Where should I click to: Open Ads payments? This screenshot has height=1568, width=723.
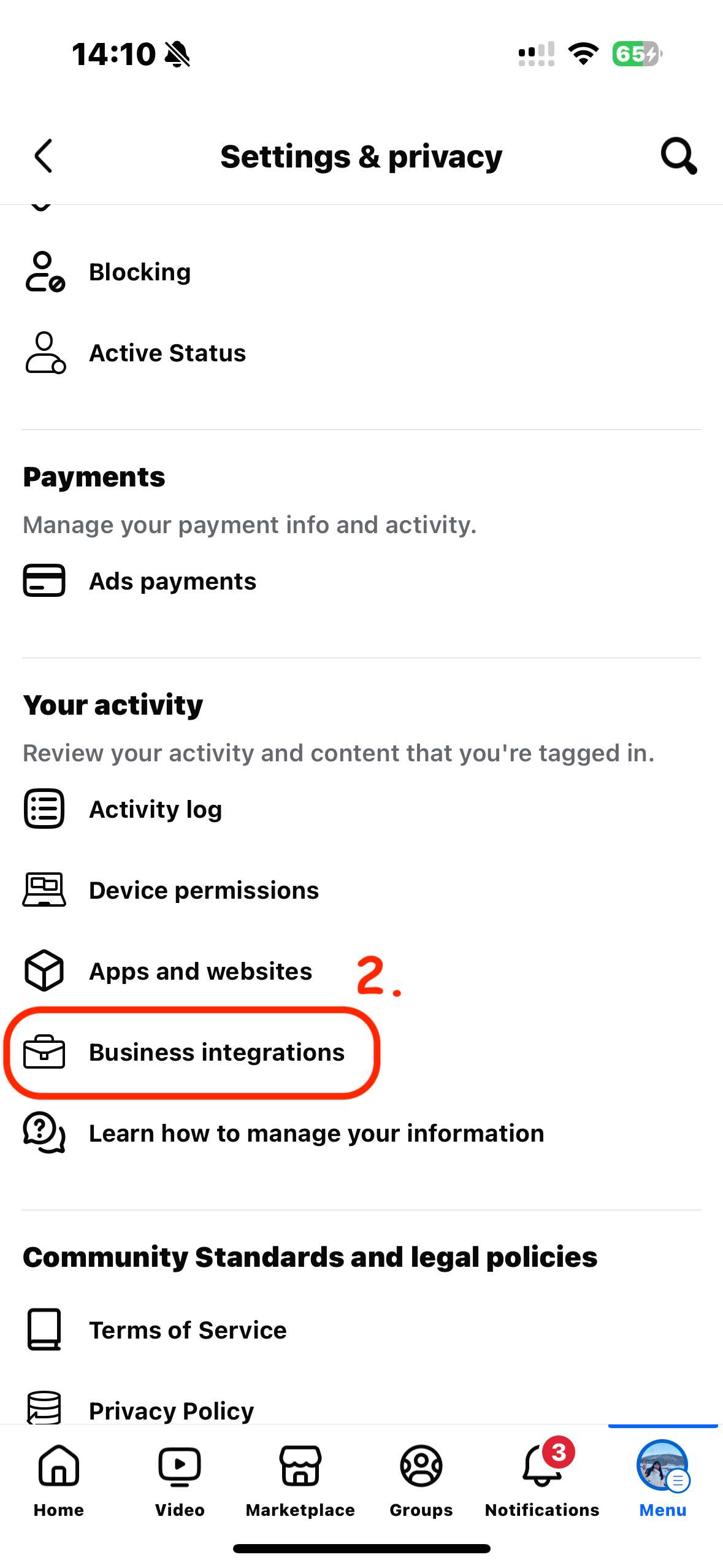point(361,581)
